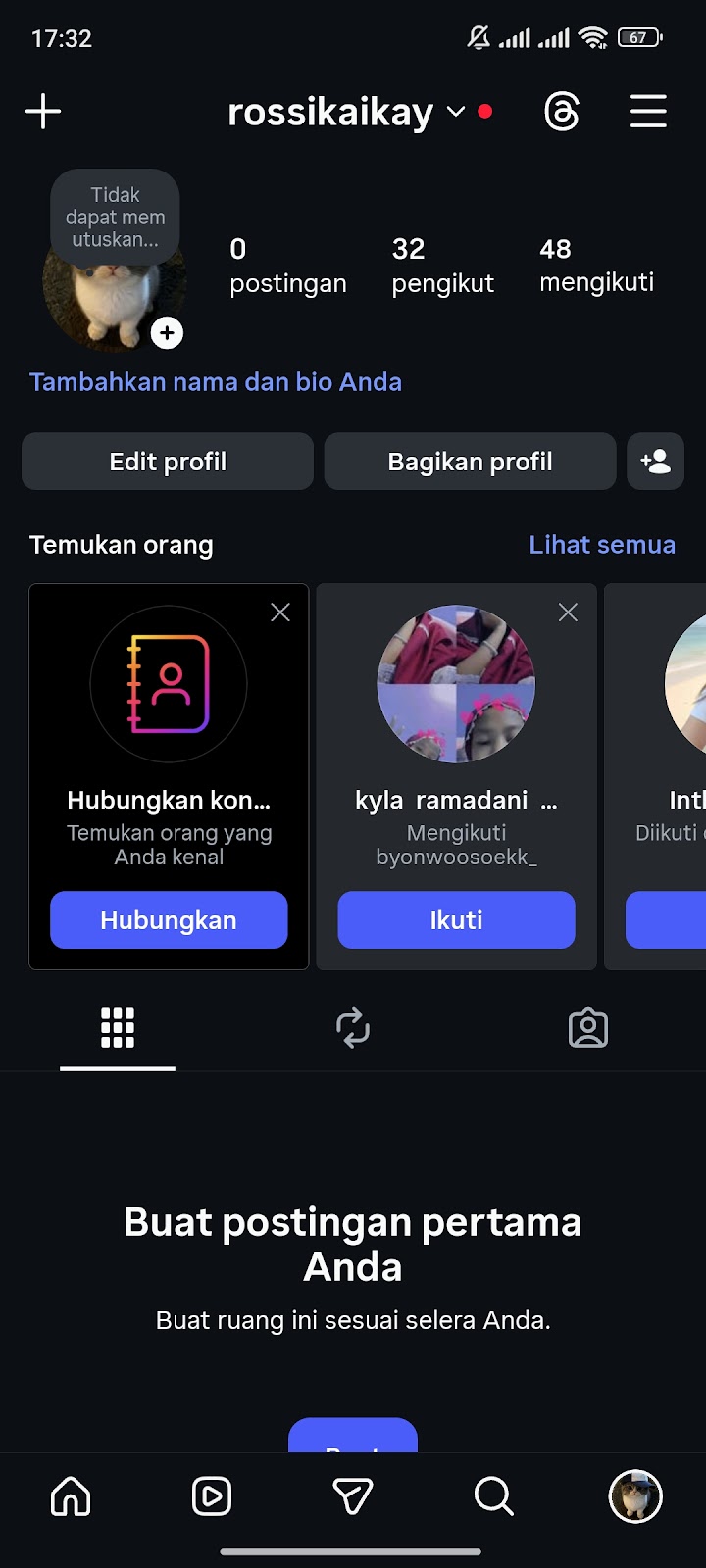Switch to the tagged photos tab
The height and width of the screenshot is (1568, 706).
(x=588, y=1028)
